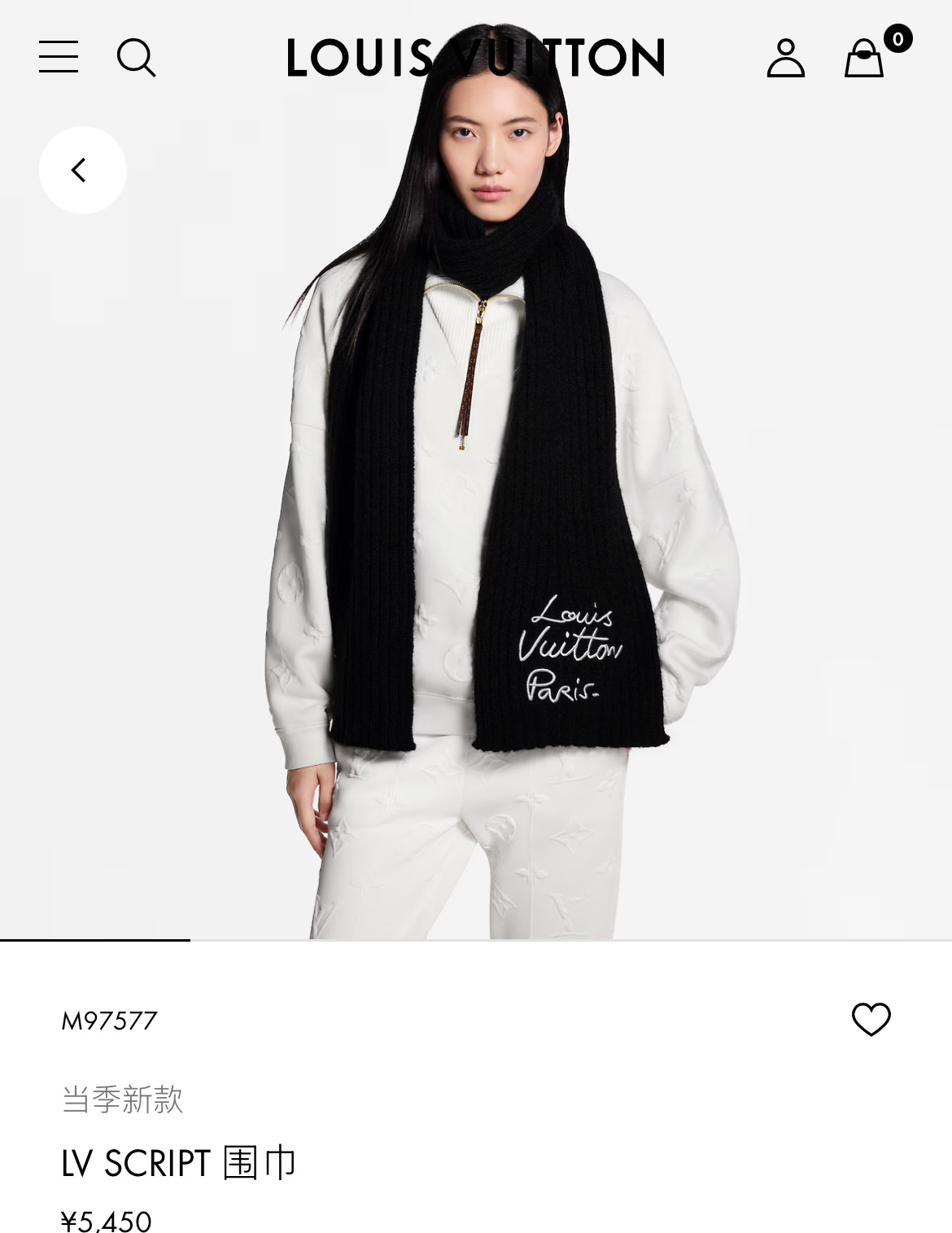
Task: Open the search icon
Action: (x=136, y=58)
